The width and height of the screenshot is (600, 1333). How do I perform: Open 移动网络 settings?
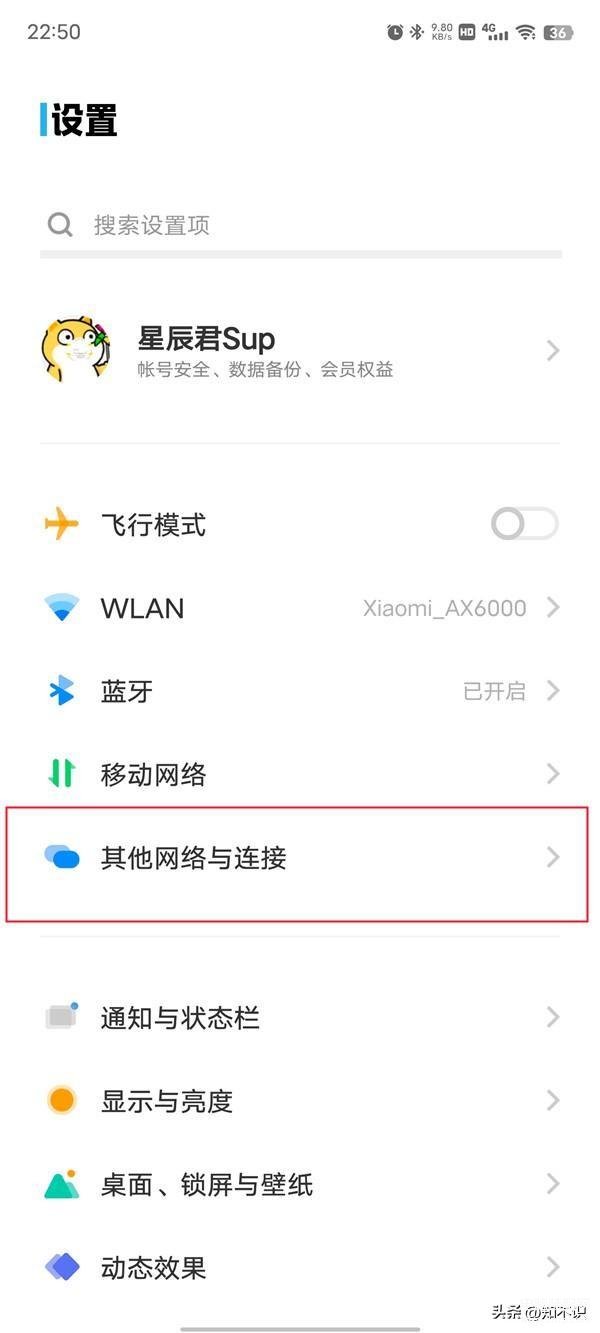(x=300, y=774)
